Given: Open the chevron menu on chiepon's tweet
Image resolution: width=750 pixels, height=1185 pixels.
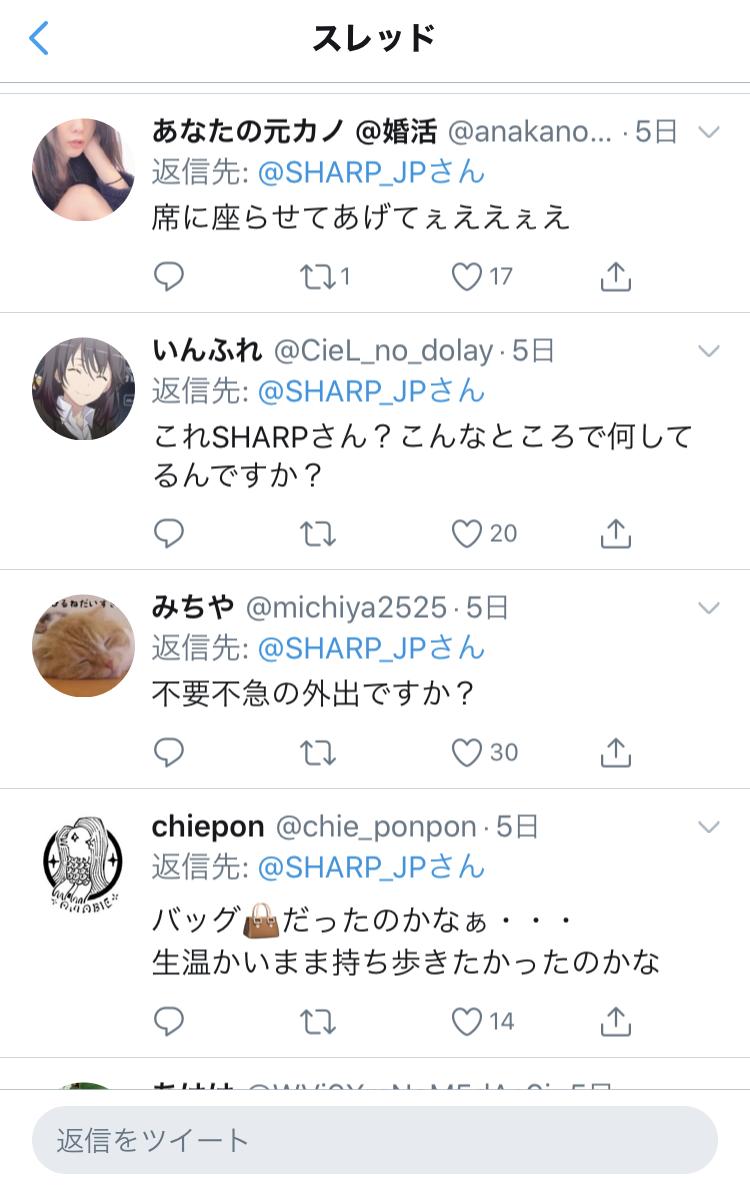Looking at the screenshot, I should [x=709, y=827].
